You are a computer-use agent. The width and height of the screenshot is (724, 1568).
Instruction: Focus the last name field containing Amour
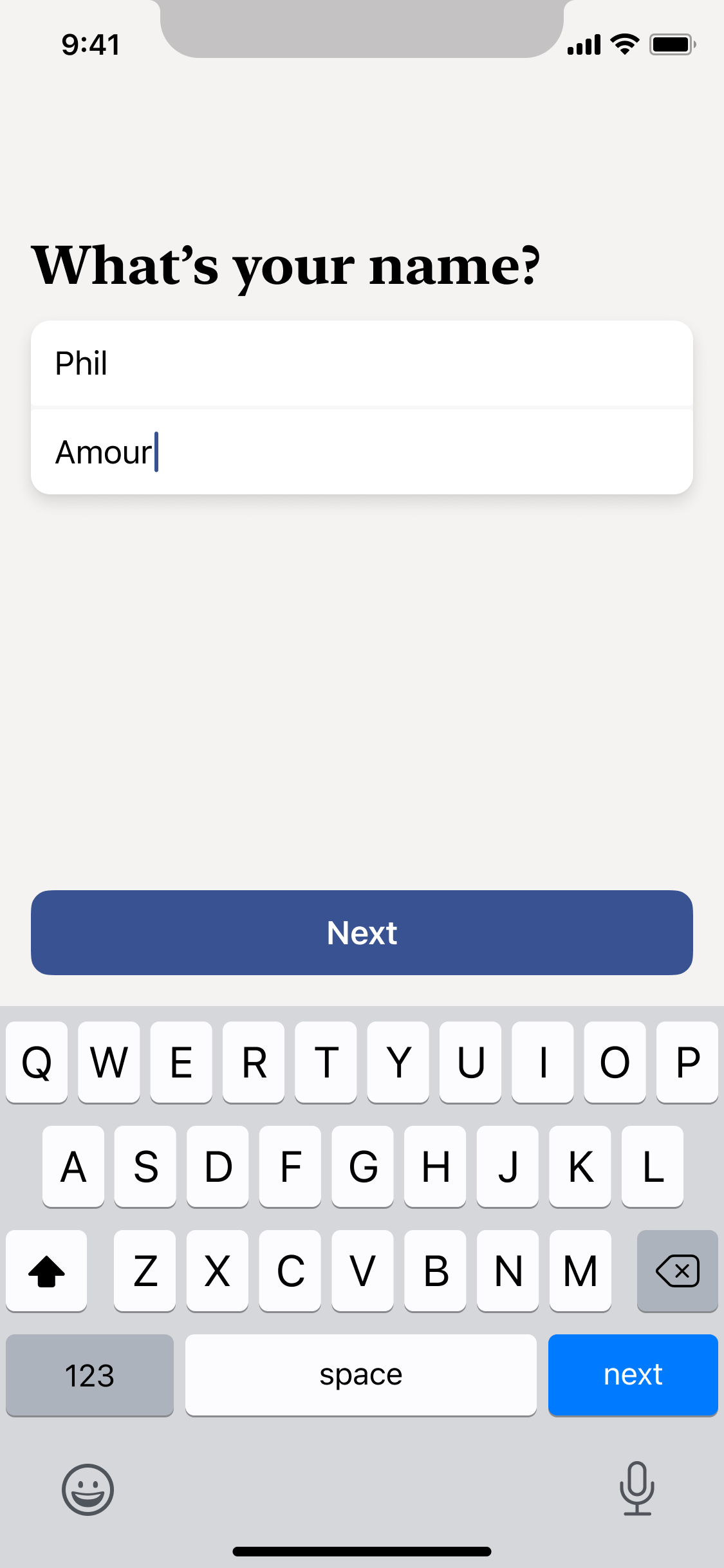click(x=362, y=452)
